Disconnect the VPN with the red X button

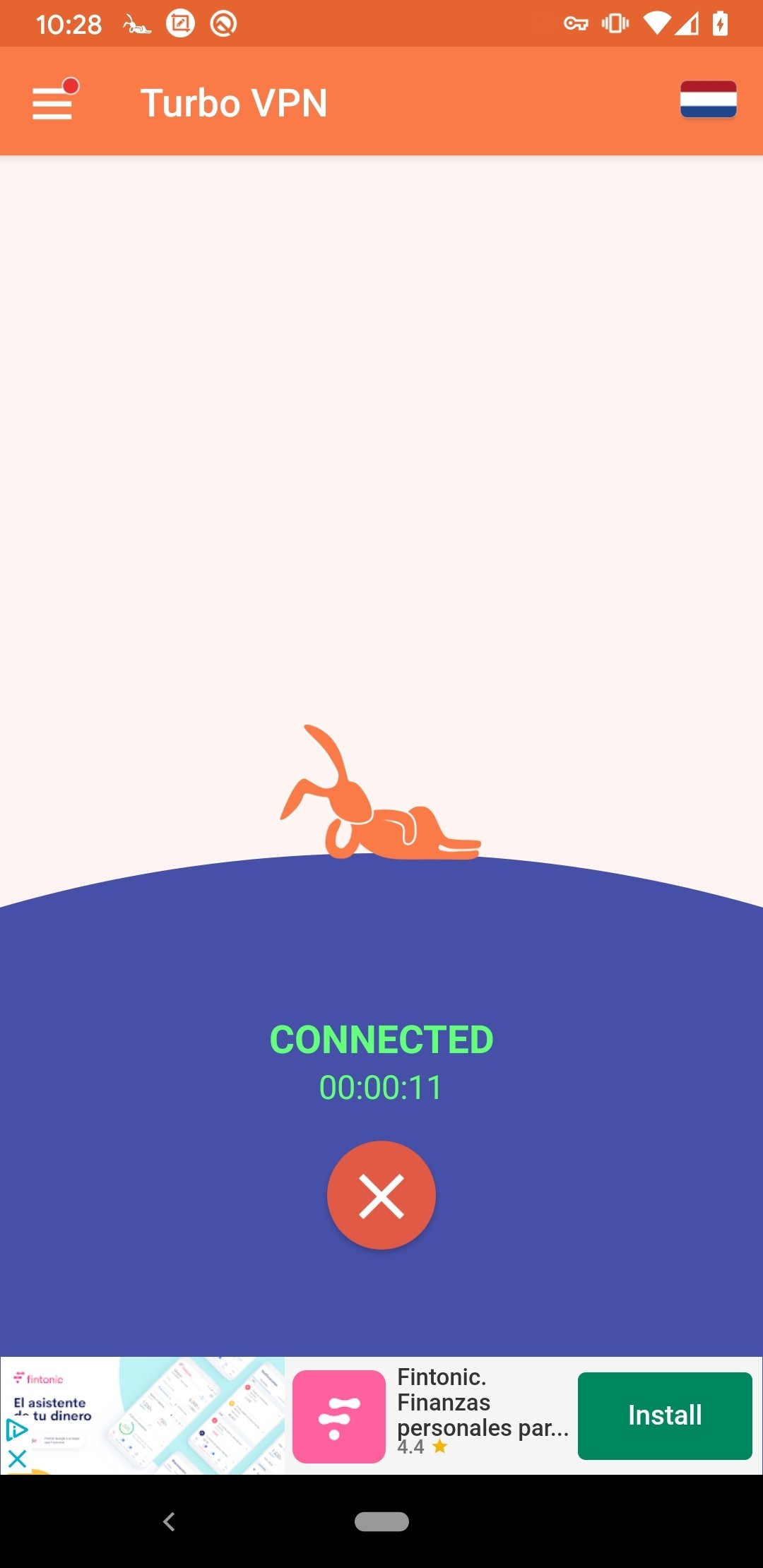coord(381,1196)
